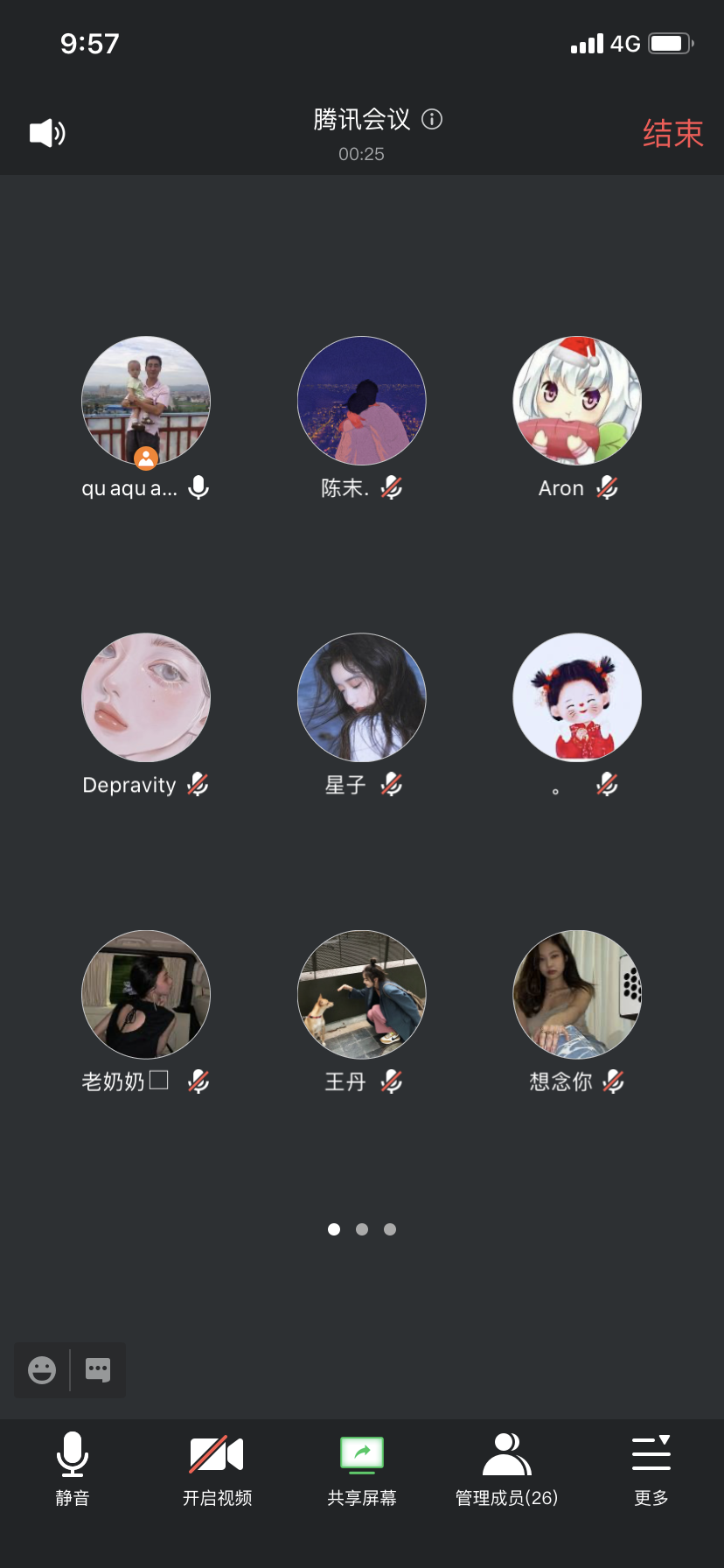The image size is (724, 1568).
Task: Start screen sharing with 共享屏幕
Action: (x=362, y=1469)
